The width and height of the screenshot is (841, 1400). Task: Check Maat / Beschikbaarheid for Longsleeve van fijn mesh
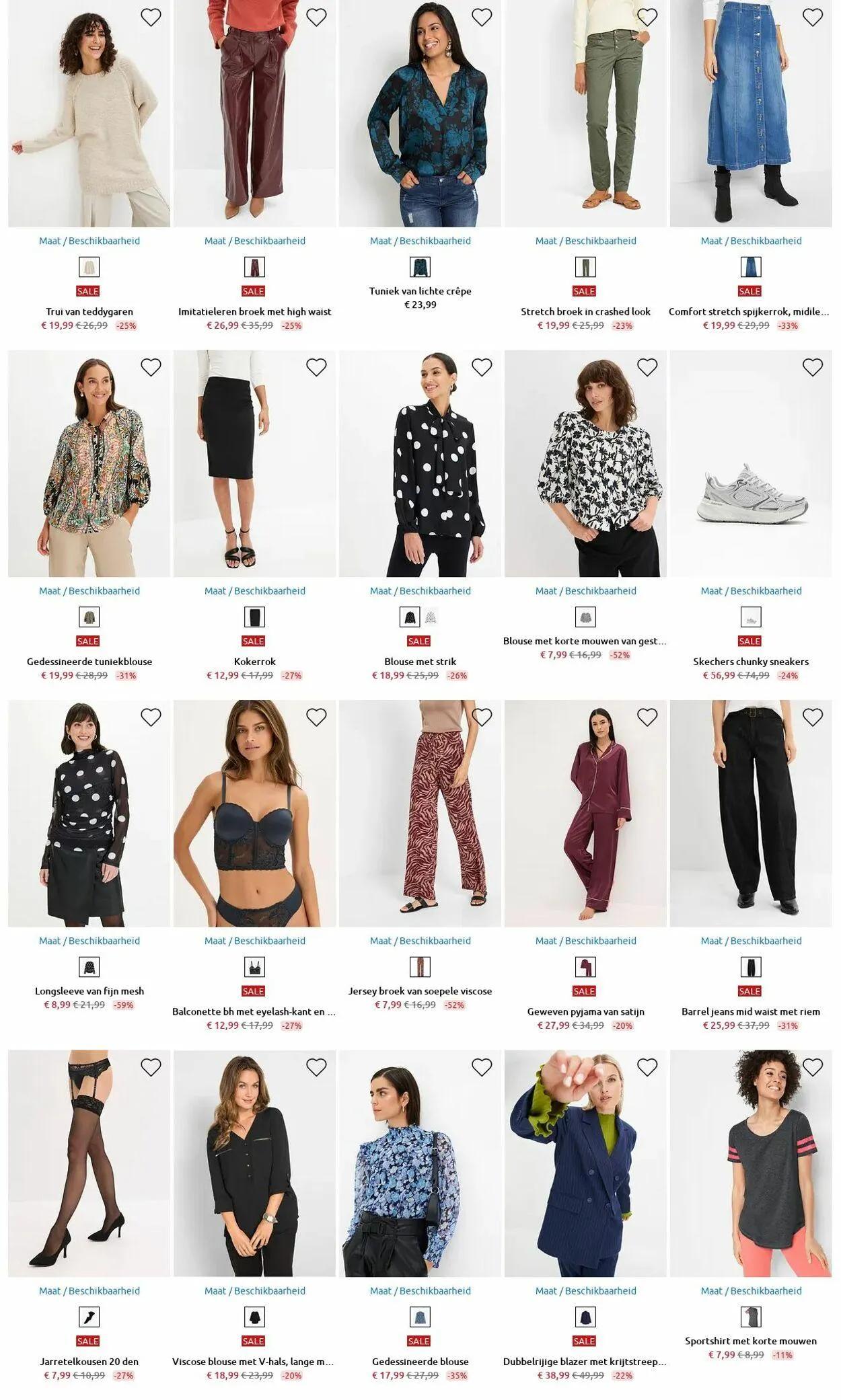[89, 941]
